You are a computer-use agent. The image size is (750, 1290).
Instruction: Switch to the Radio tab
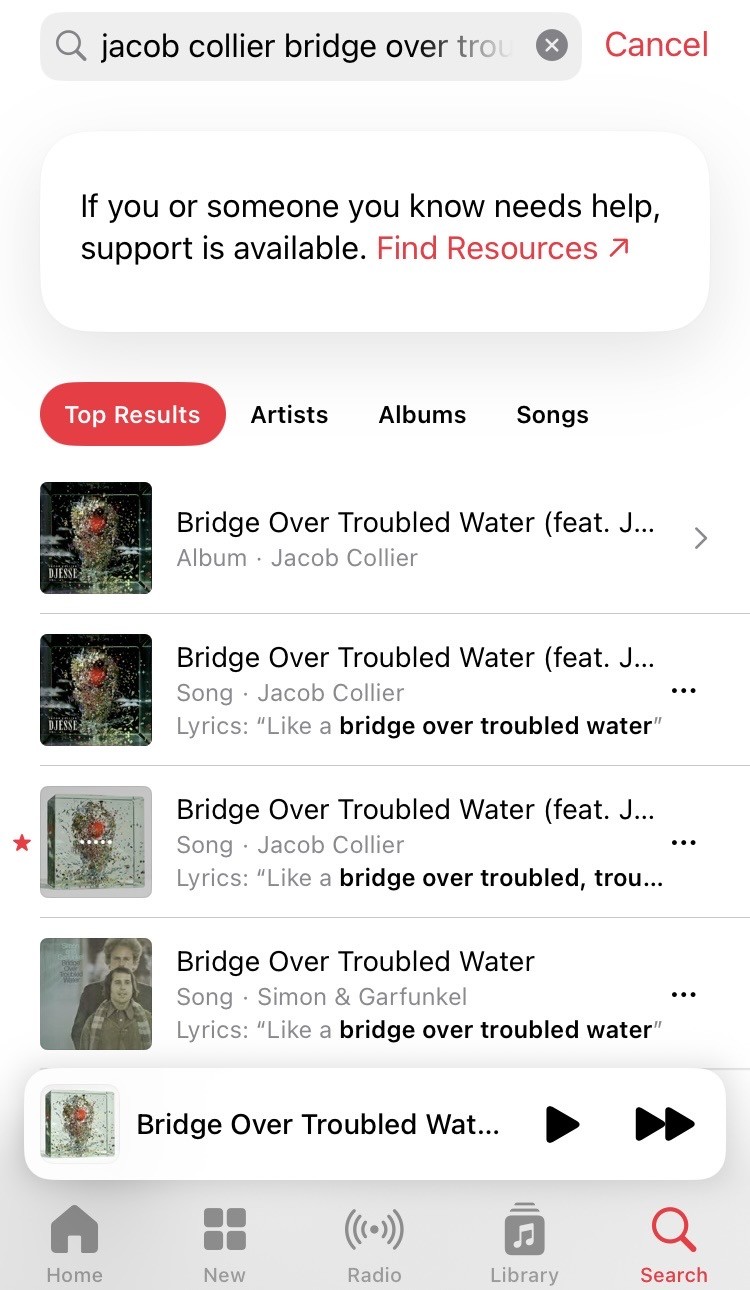[374, 1243]
